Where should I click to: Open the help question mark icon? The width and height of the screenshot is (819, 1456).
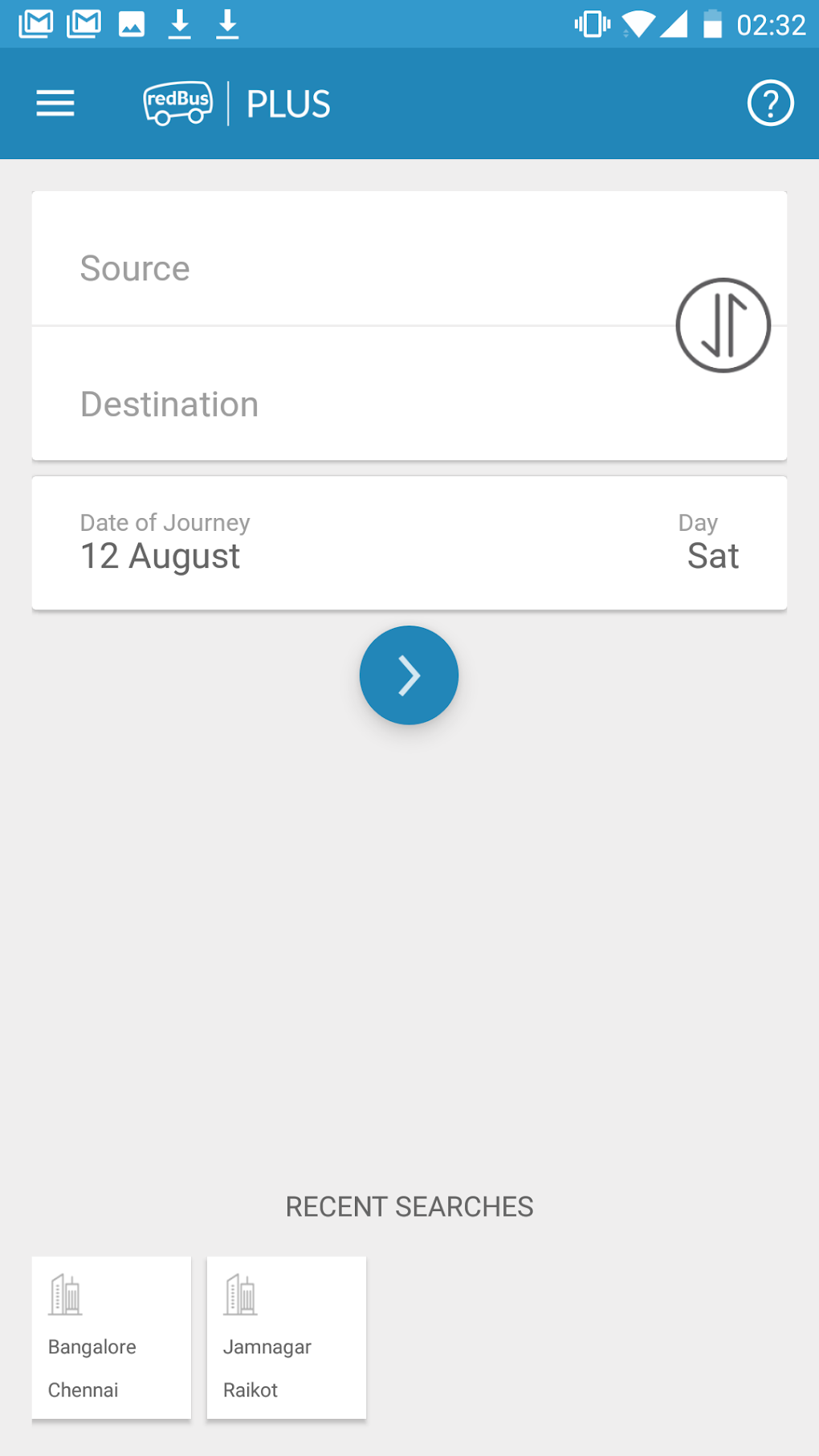pyautogui.click(x=770, y=104)
